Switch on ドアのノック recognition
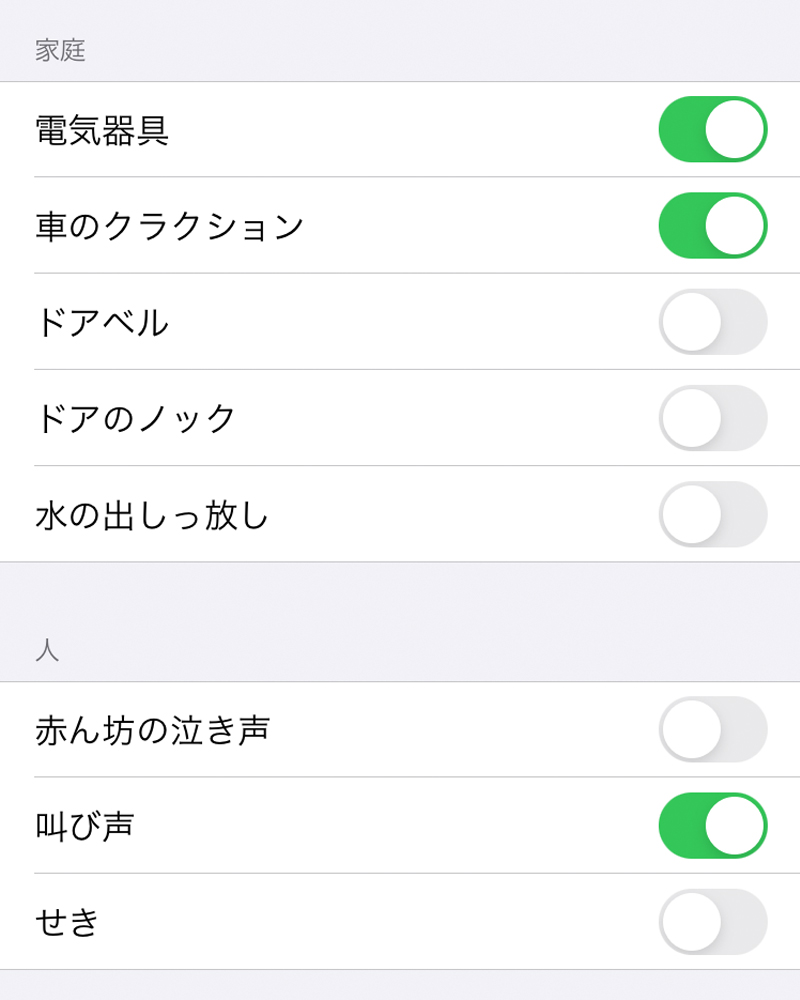 coord(712,418)
